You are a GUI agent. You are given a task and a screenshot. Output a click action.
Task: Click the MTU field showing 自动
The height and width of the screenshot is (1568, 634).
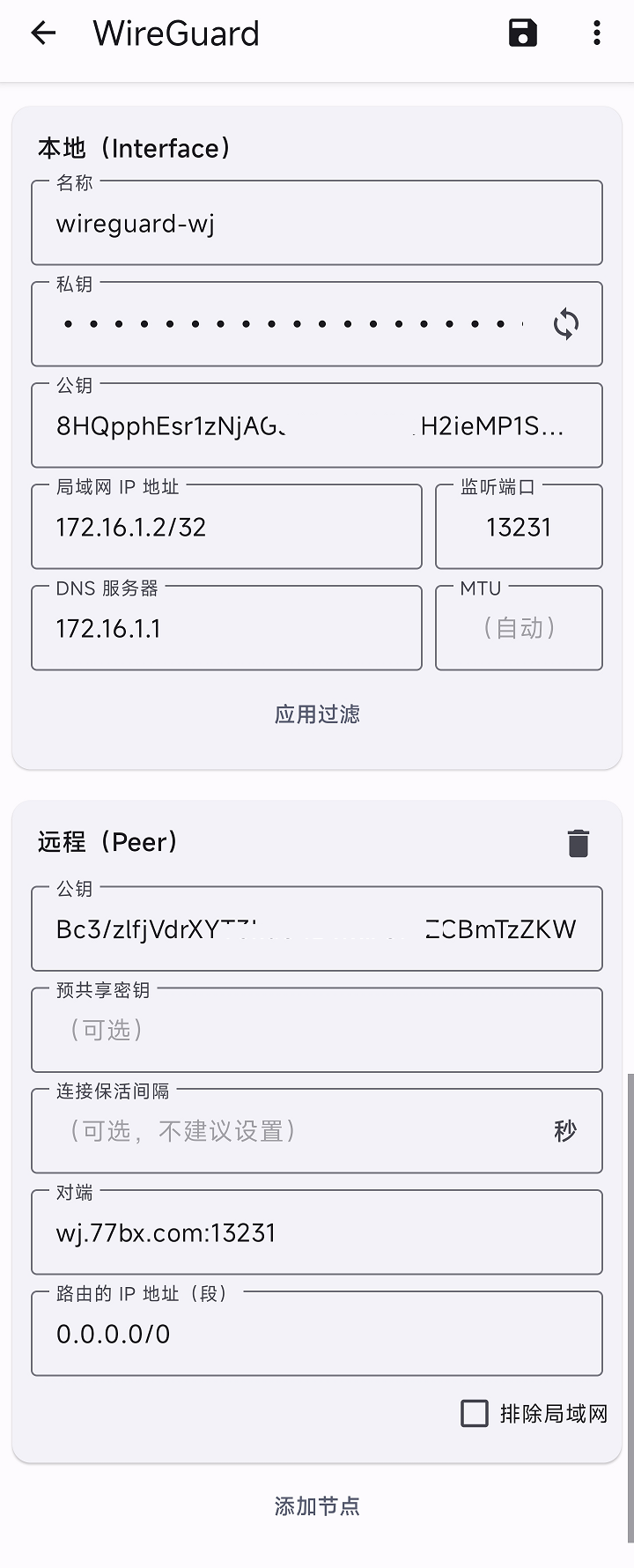point(519,628)
